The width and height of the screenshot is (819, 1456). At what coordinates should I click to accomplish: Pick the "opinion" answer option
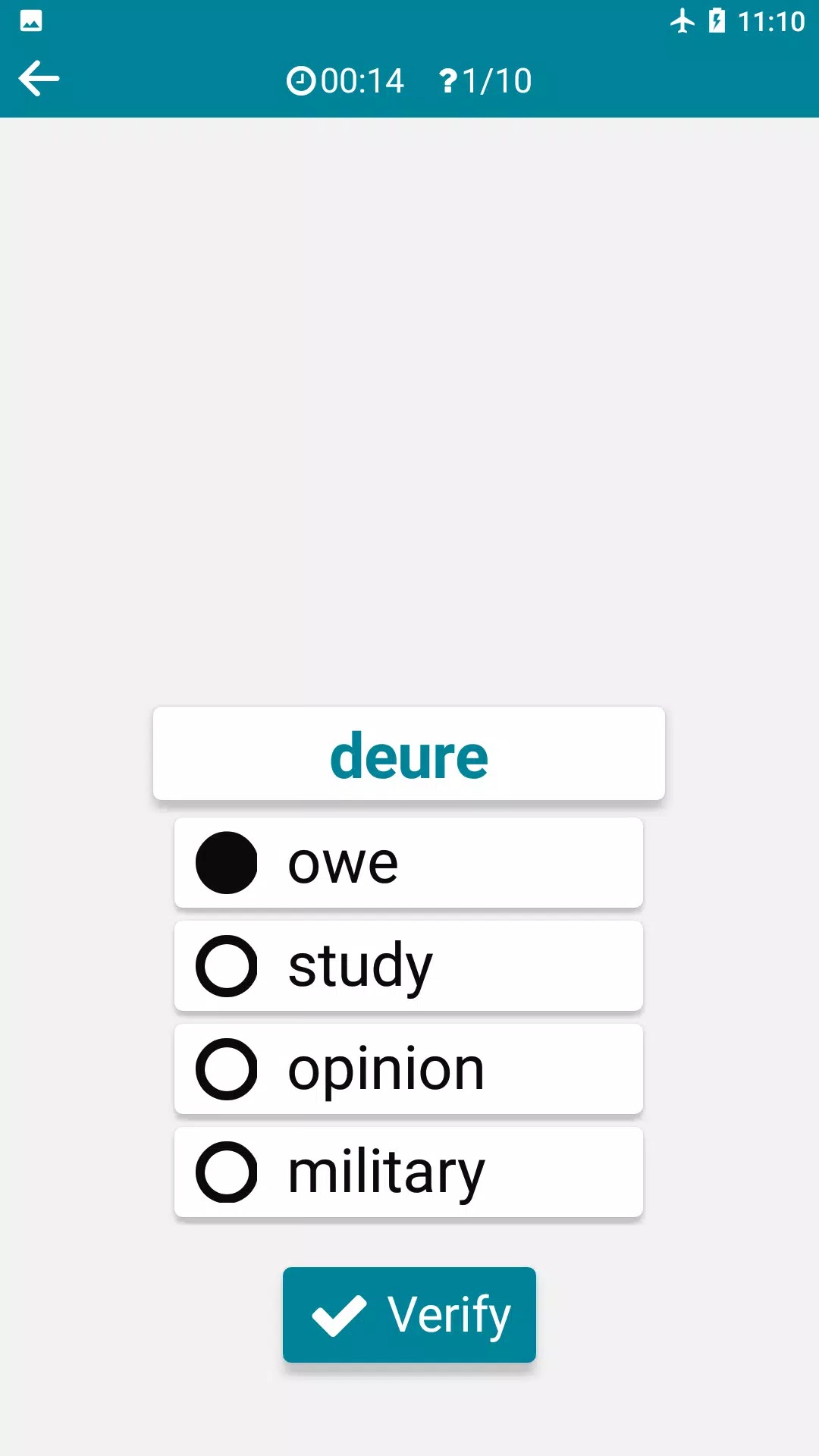point(408,1069)
